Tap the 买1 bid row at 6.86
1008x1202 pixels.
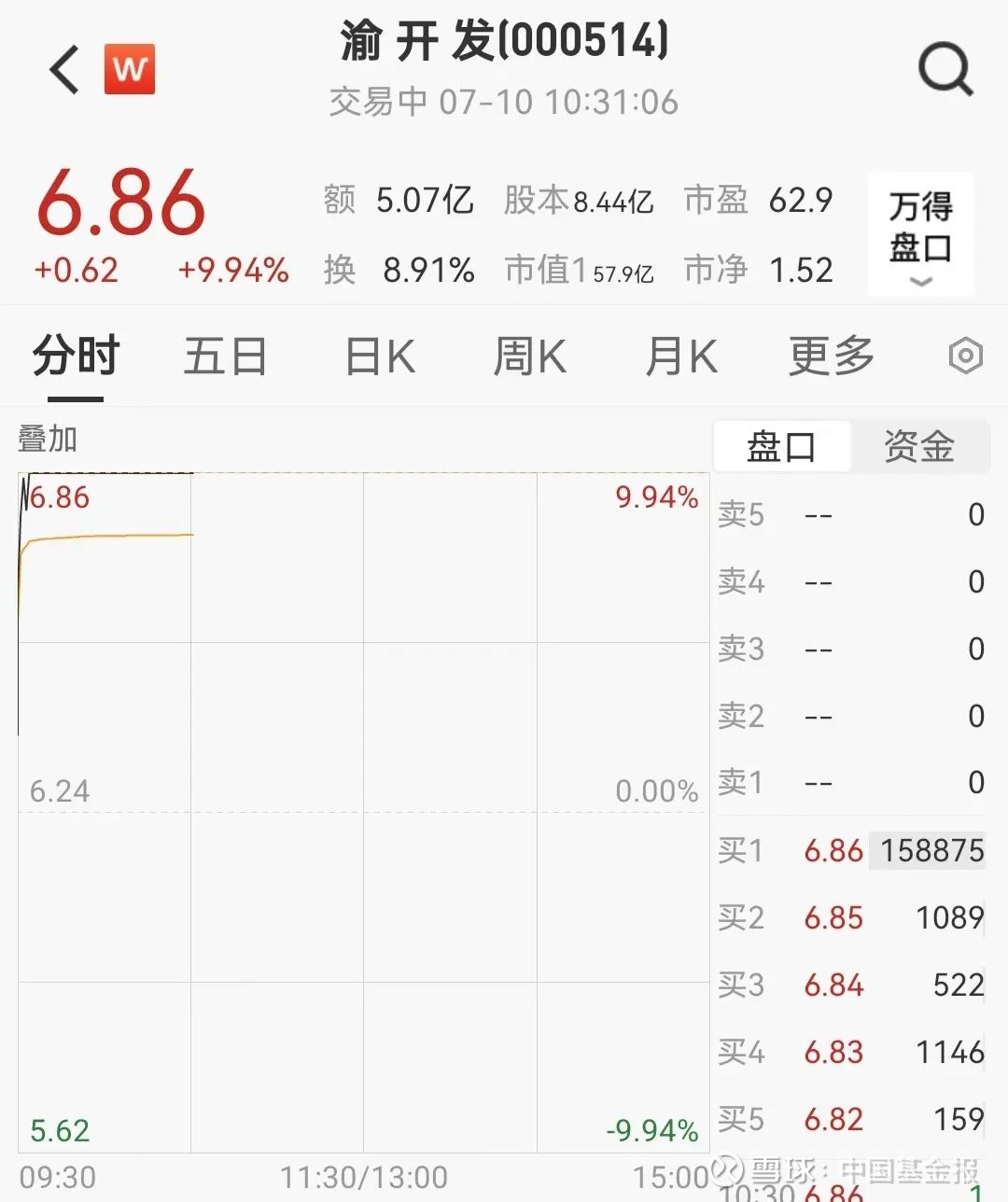[x=851, y=850]
